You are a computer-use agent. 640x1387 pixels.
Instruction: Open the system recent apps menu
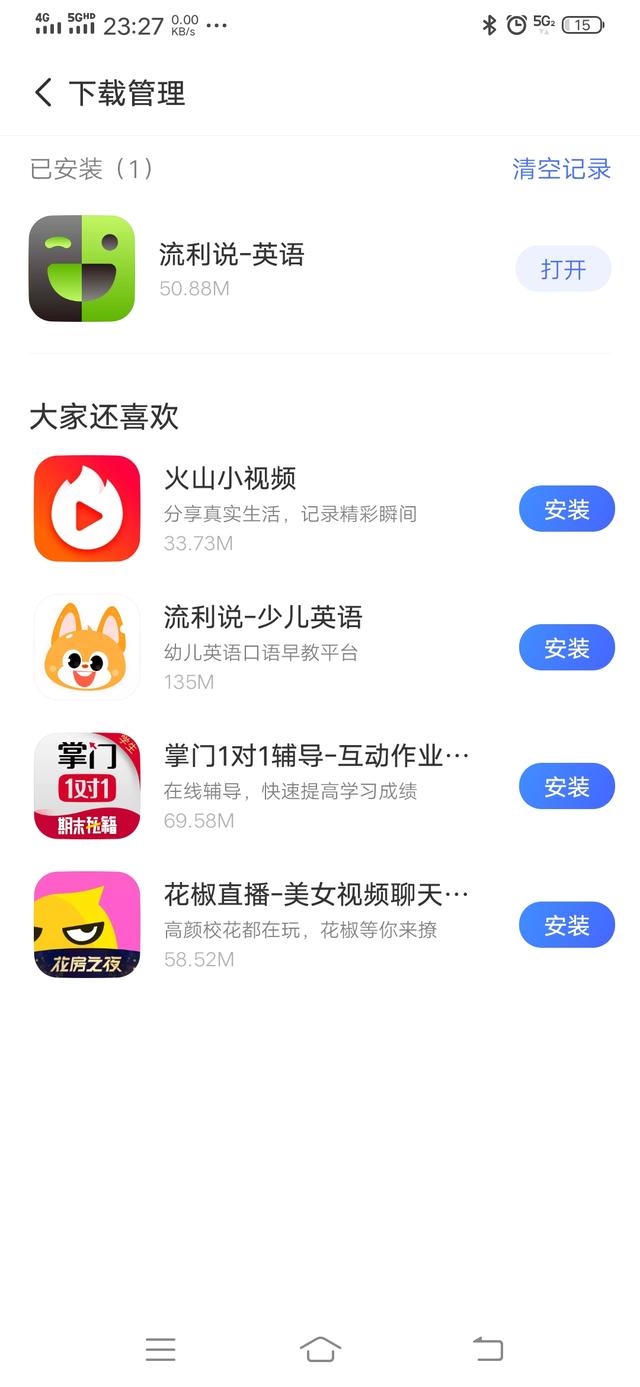pyautogui.click(x=160, y=1349)
